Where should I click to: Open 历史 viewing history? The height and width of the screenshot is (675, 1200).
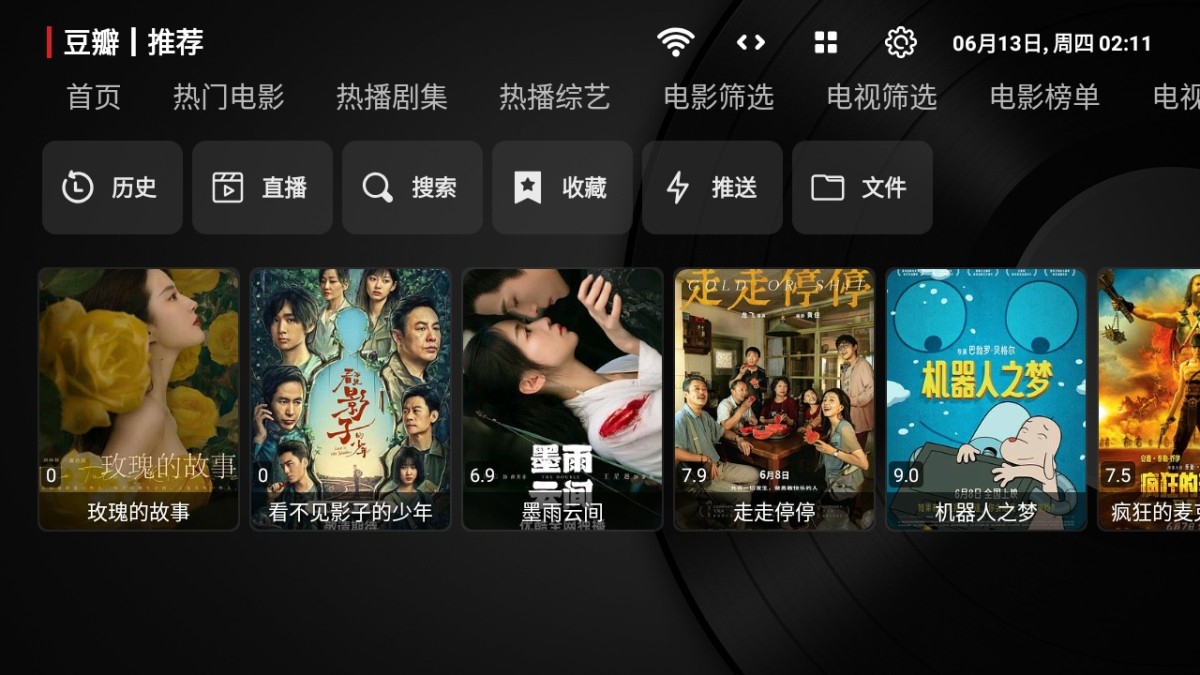[112, 187]
